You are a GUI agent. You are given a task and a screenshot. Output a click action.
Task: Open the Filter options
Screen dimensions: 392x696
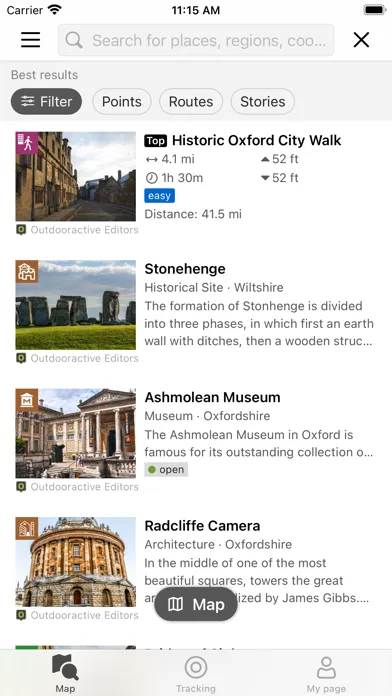click(46, 102)
